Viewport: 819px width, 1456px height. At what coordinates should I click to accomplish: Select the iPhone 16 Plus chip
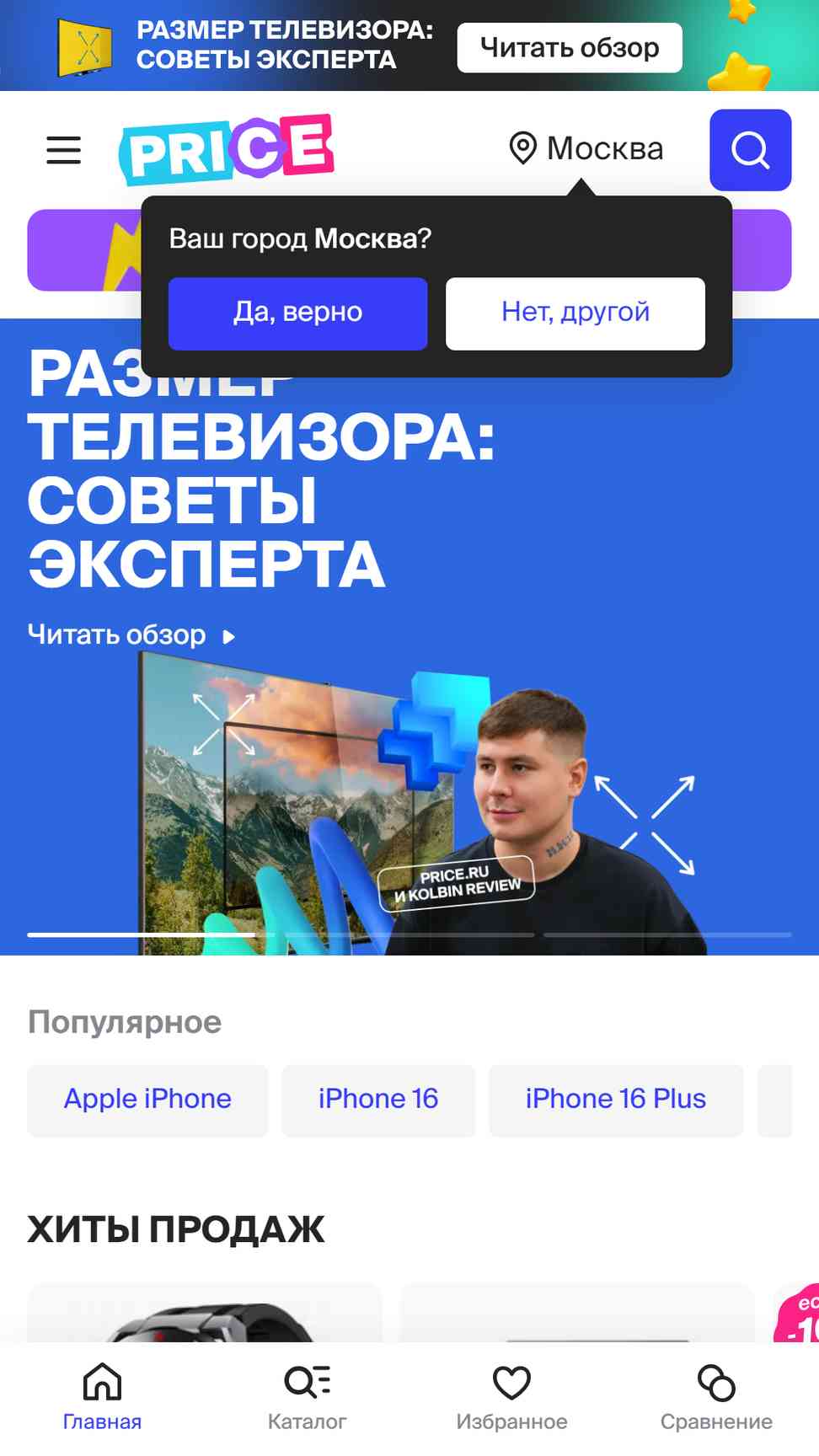point(616,1100)
